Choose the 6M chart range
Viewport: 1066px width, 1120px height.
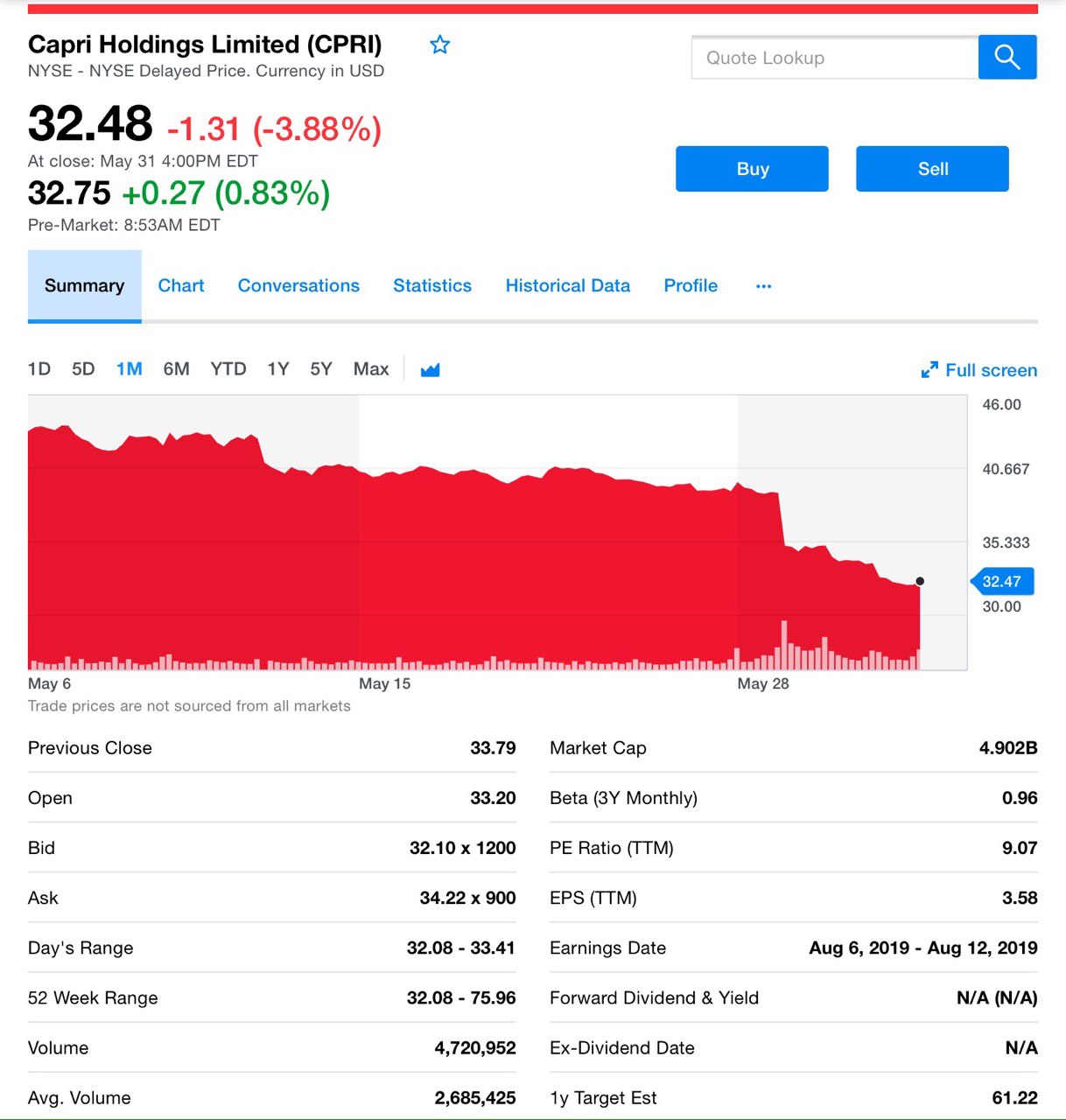click(x=176, y=369)
